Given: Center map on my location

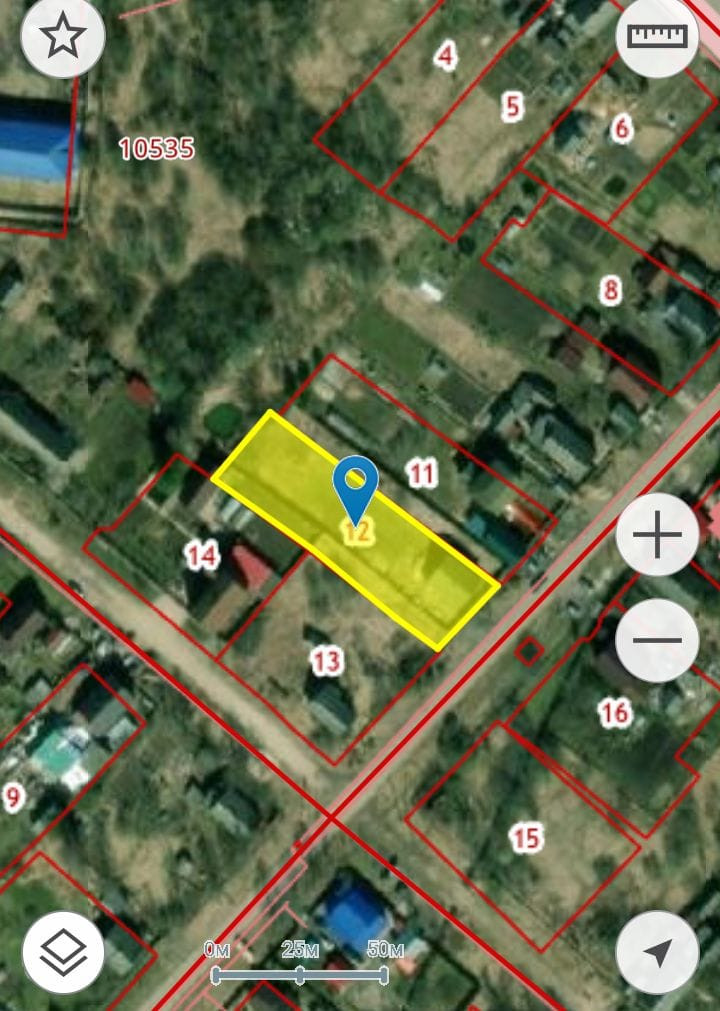Looking at the screenshot, I should (x=657, y=953).
